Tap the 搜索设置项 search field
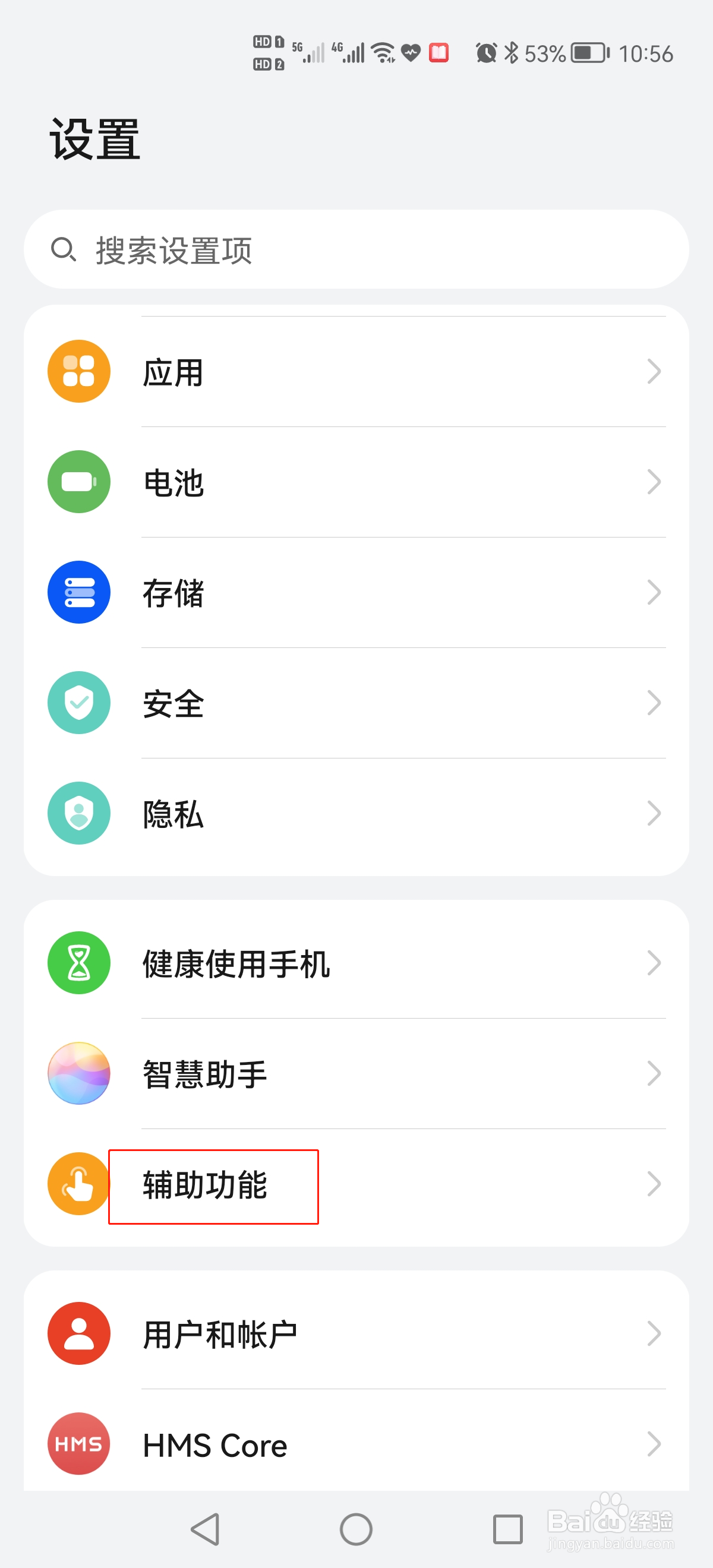Image resolution: width=713 pixels, height=1568 pixels. click(356, 249)
